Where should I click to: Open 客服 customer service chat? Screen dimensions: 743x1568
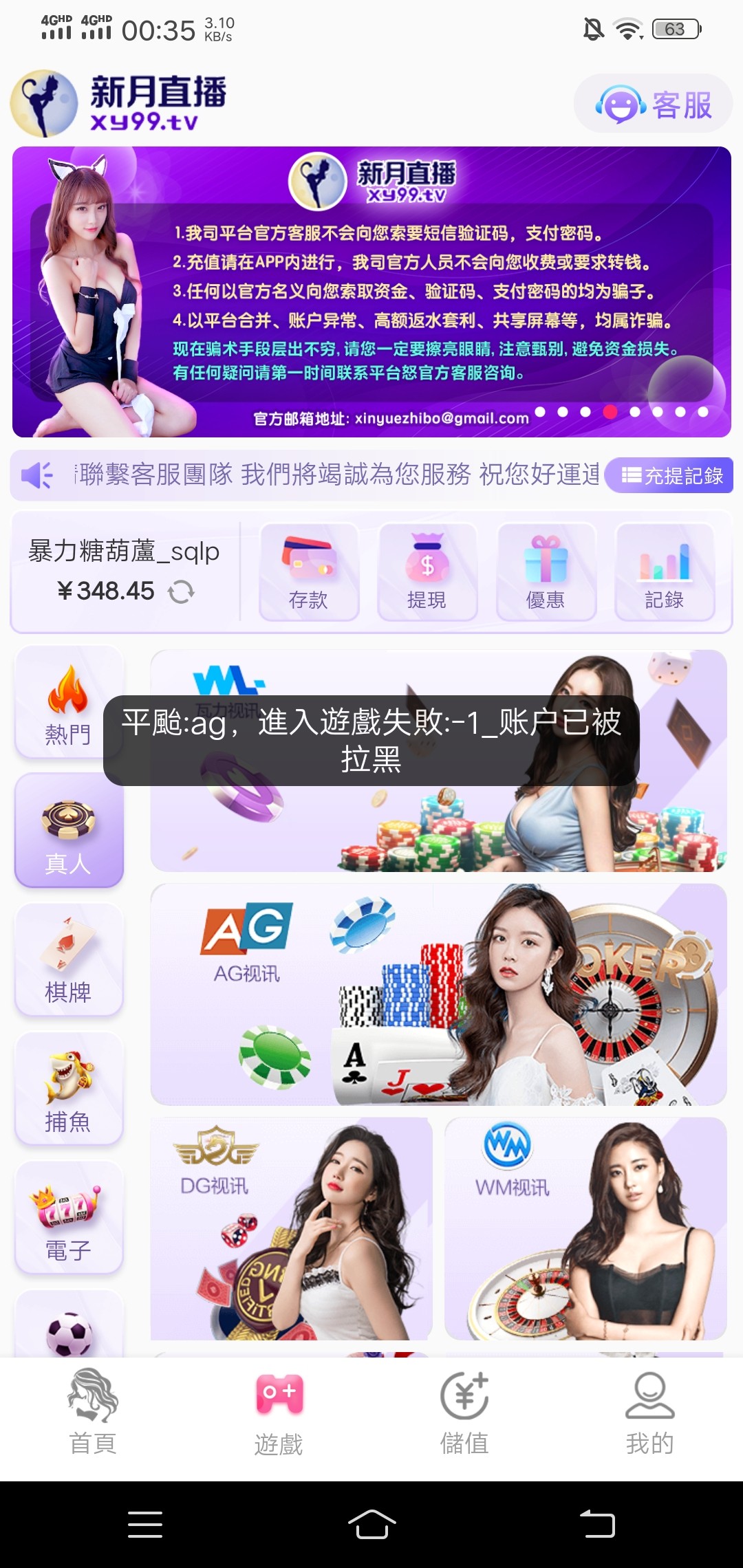[653, 105]
